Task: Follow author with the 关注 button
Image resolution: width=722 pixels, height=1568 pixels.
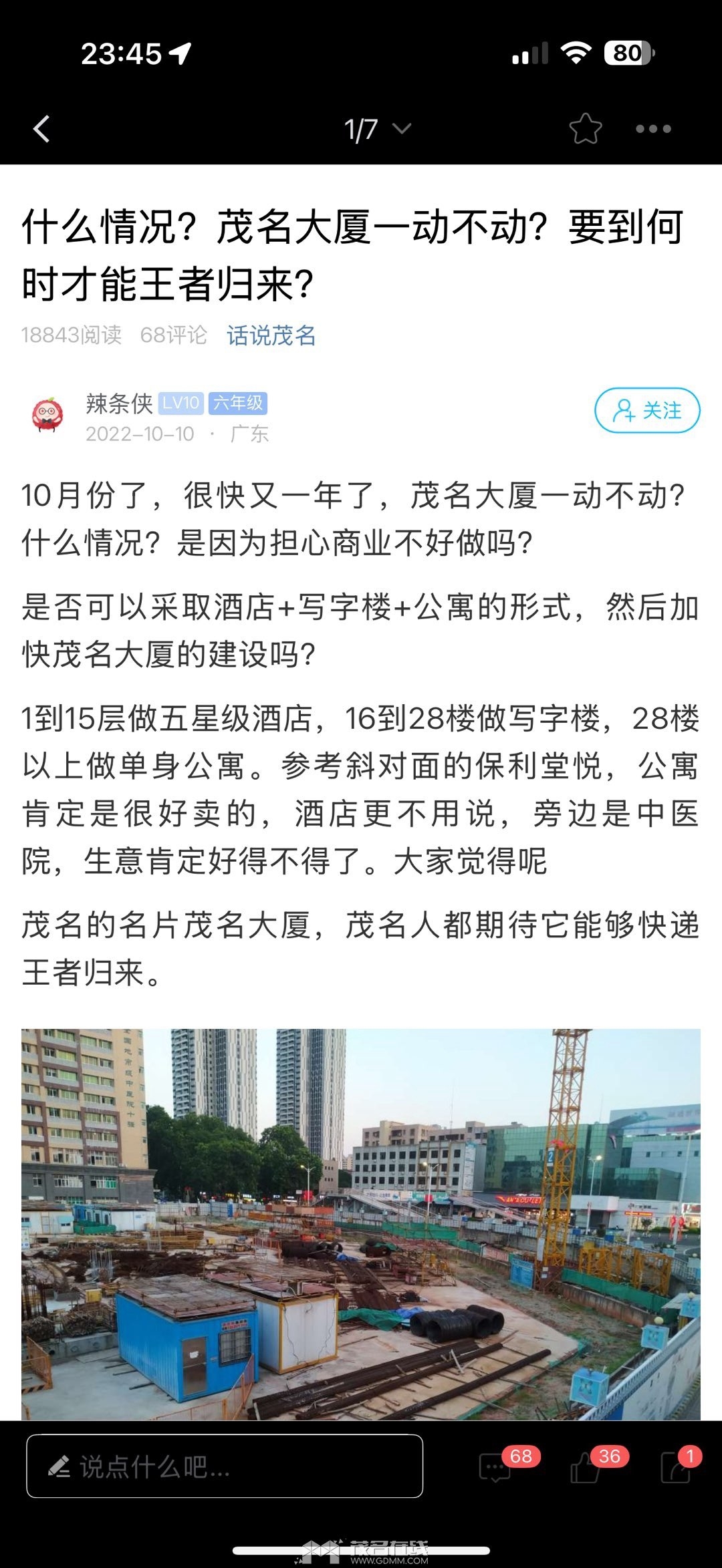Action: tap(646, 410)
